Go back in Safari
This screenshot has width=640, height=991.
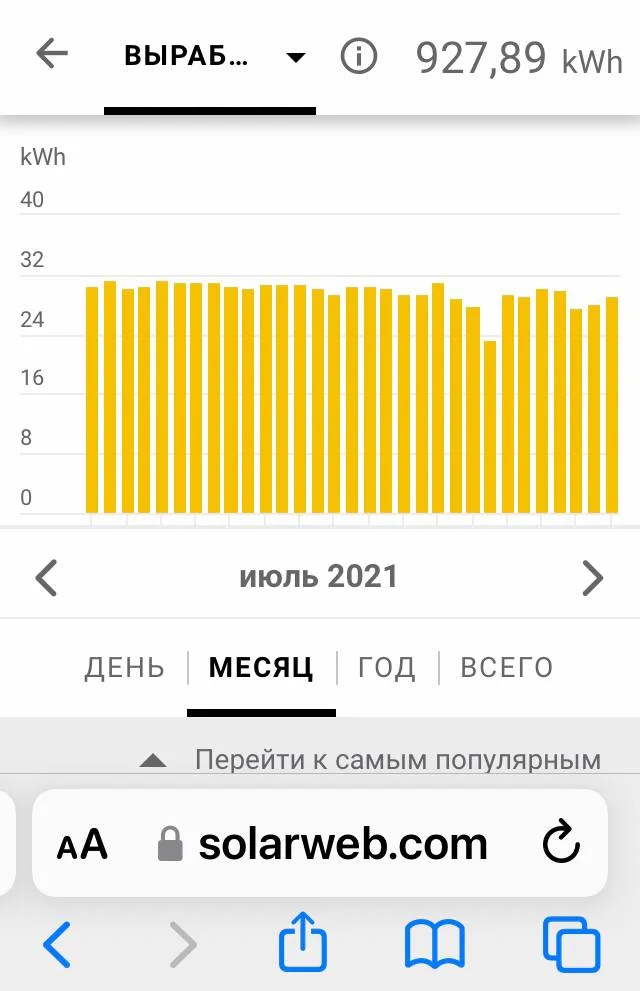coord(57,944)
